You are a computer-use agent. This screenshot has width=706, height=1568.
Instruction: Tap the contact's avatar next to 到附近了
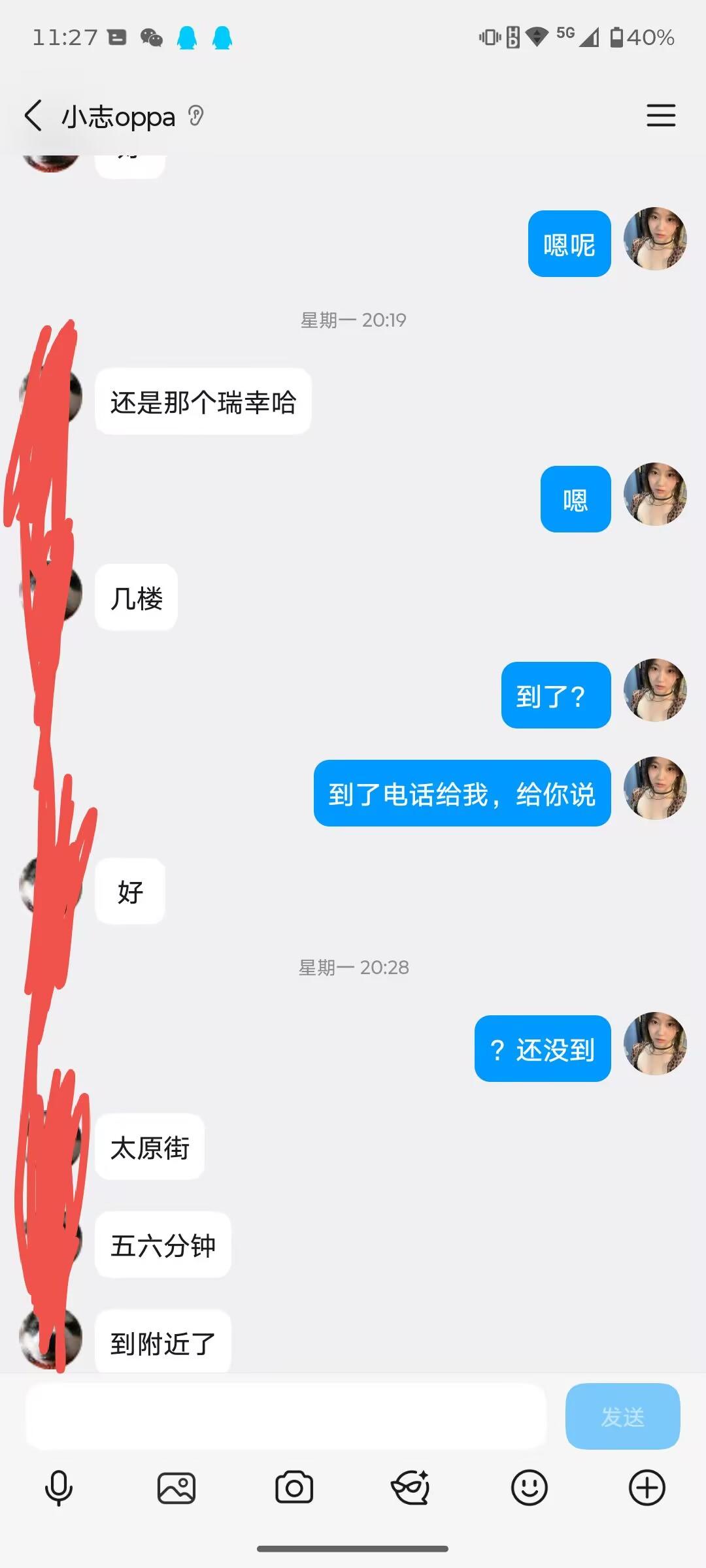pos(51,1338)
